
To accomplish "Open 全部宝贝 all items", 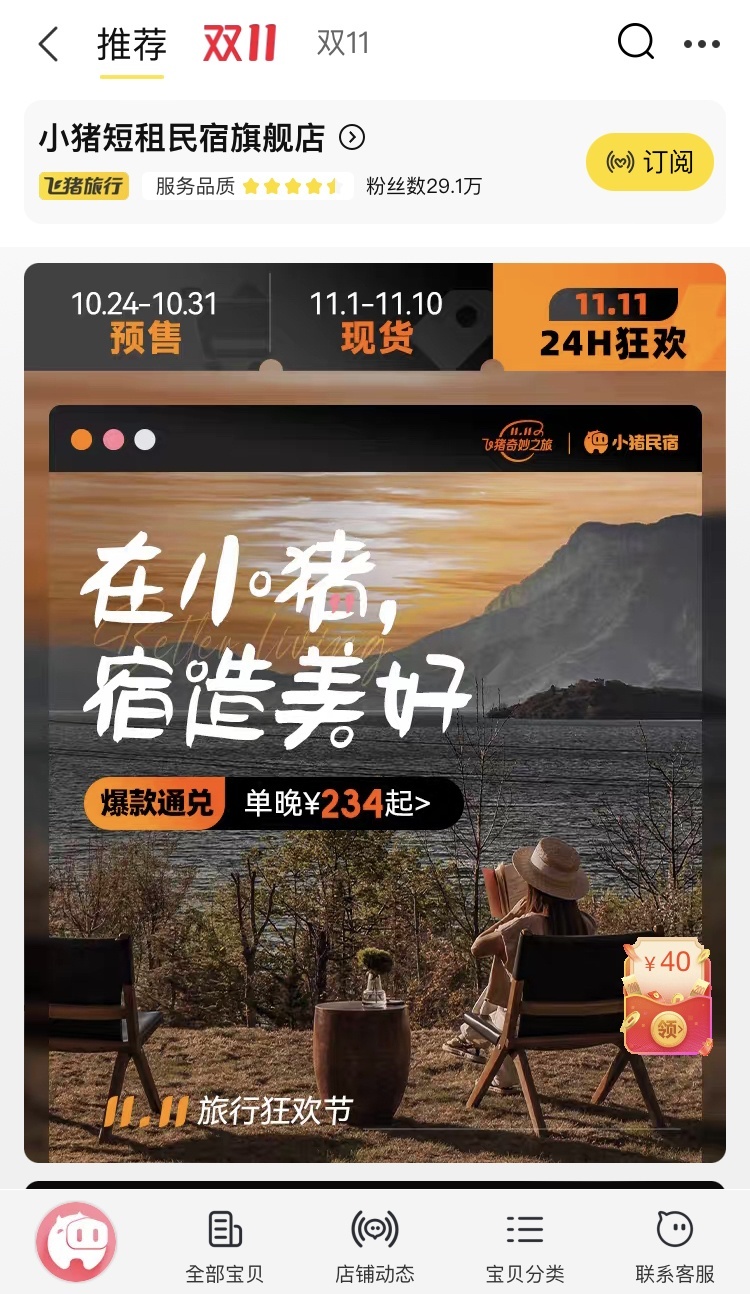I will [225, 1245].
